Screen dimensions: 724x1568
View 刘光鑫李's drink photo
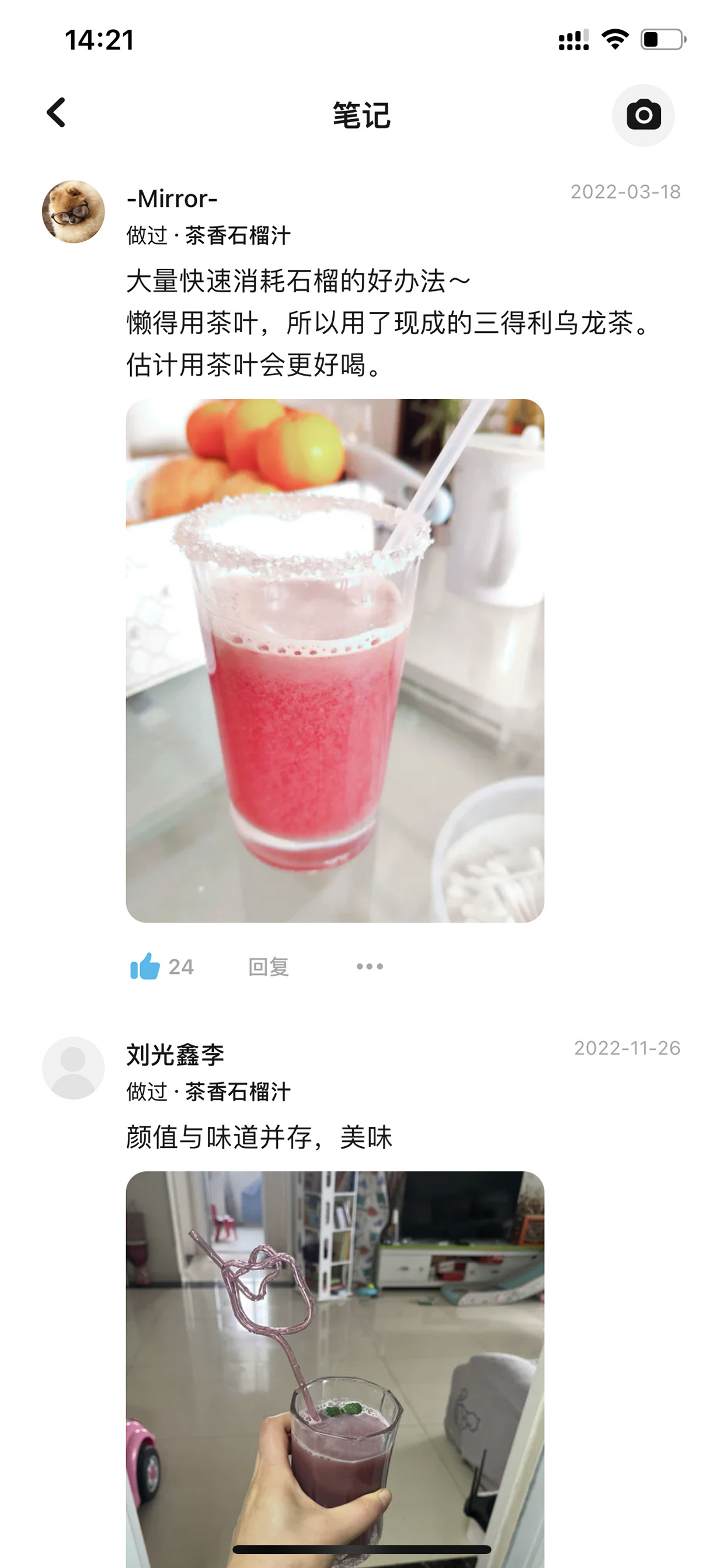click(335, 1369)
